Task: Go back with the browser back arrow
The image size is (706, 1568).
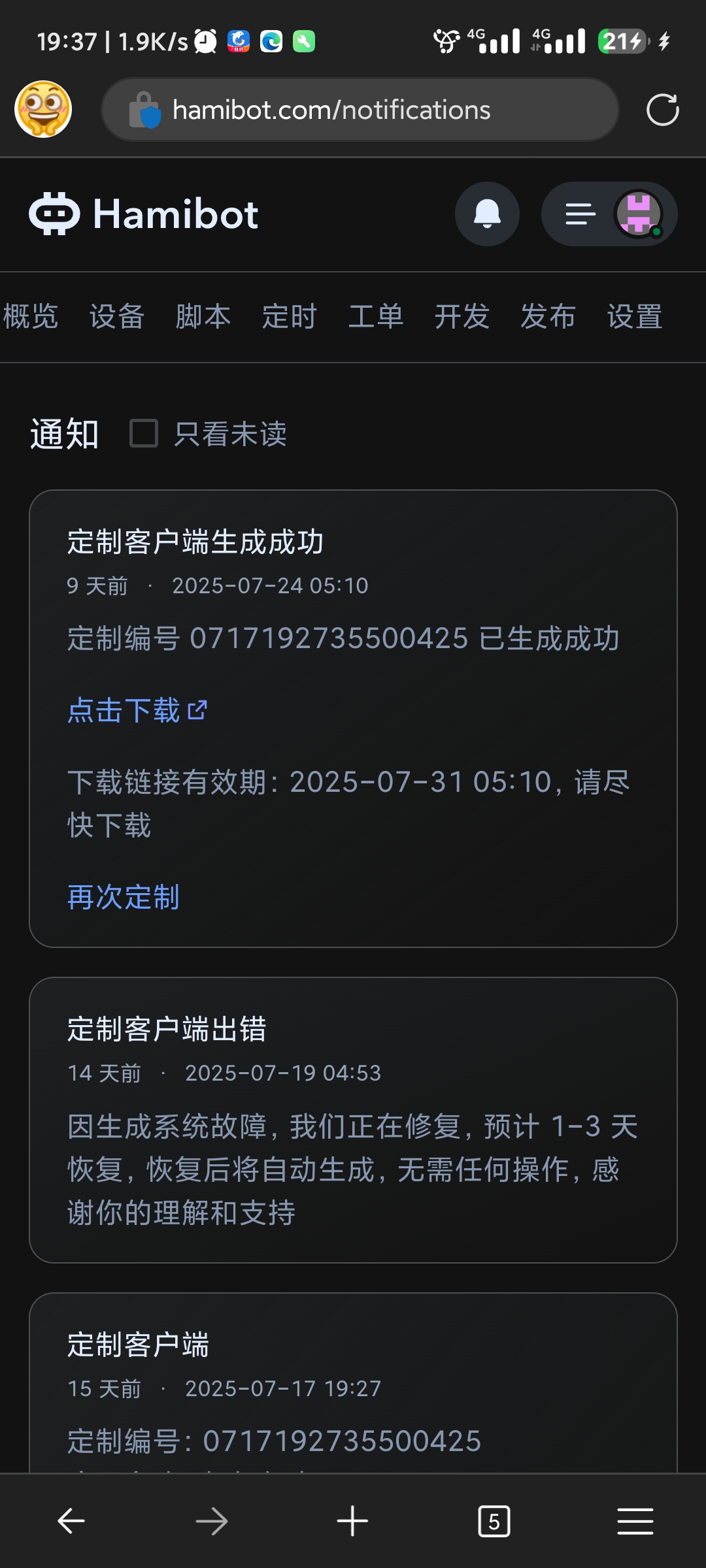Action: 71,1522
